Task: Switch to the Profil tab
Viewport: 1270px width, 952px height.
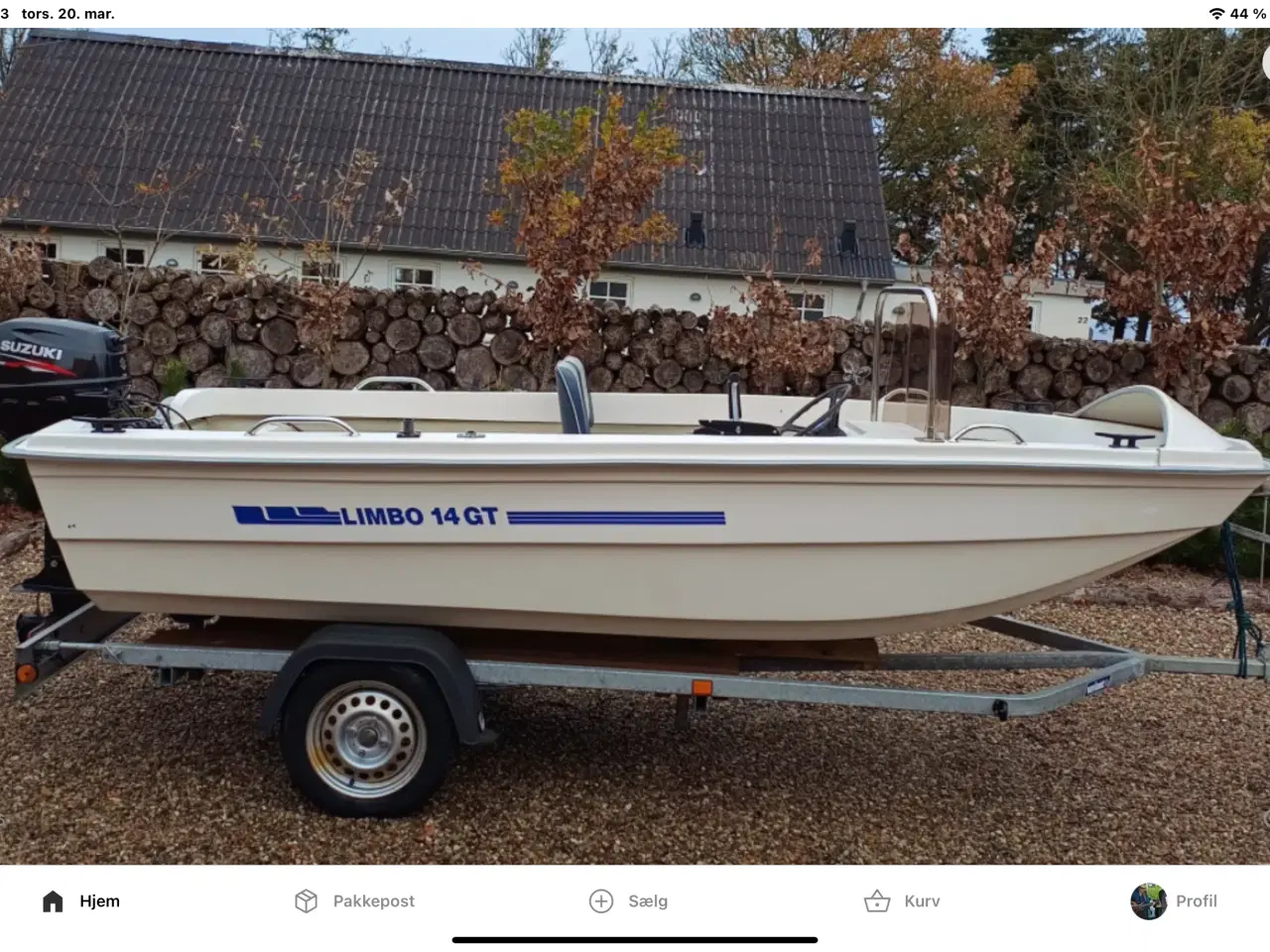Action: pos(1174,900)
